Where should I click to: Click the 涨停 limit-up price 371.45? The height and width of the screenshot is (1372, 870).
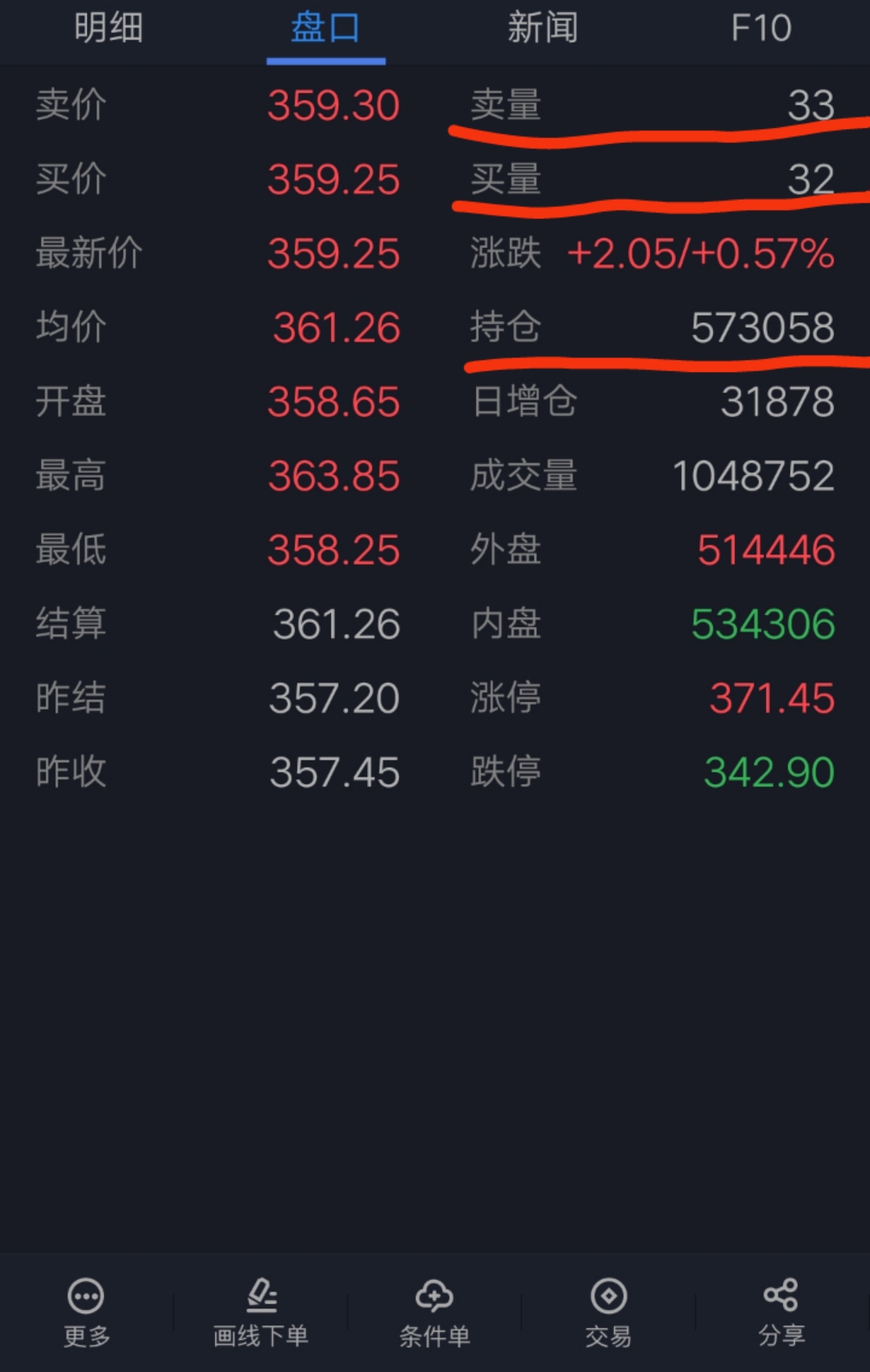point(772,698)
